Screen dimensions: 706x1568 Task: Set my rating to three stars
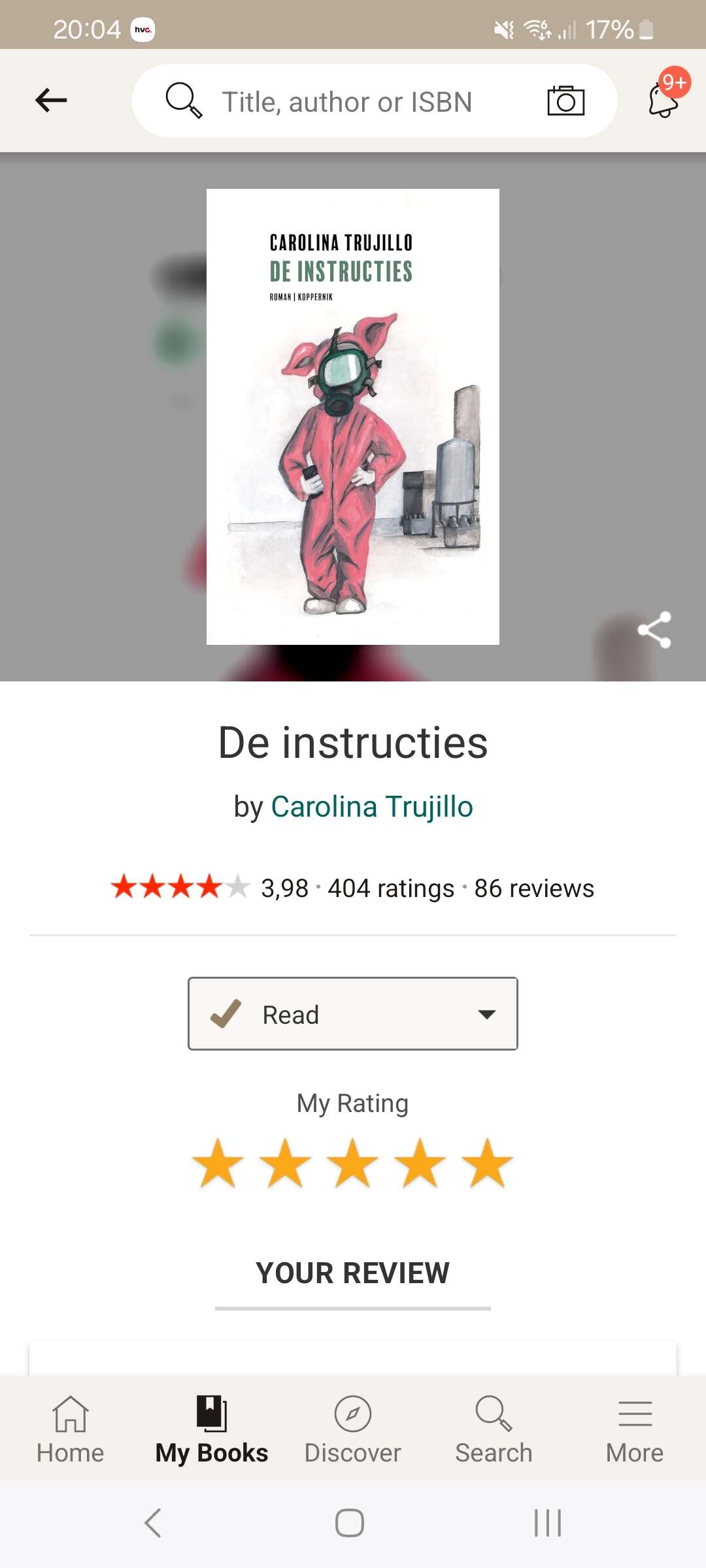pos(352,1163)
